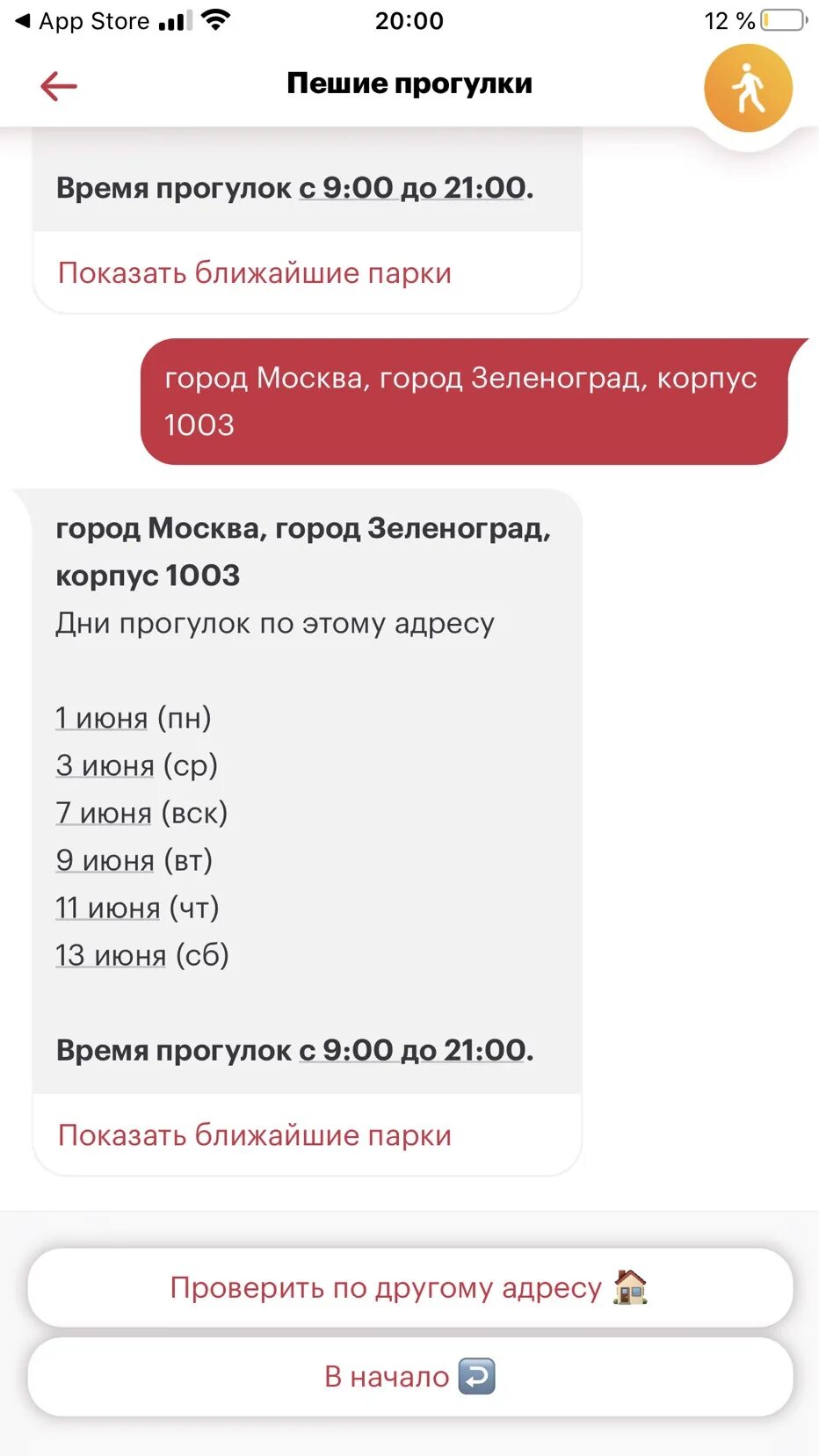Tap 'Показать ближайшие парки' under корпус 1003 dates
The width and height of the screenshot is (819, 1456).
255,1135
